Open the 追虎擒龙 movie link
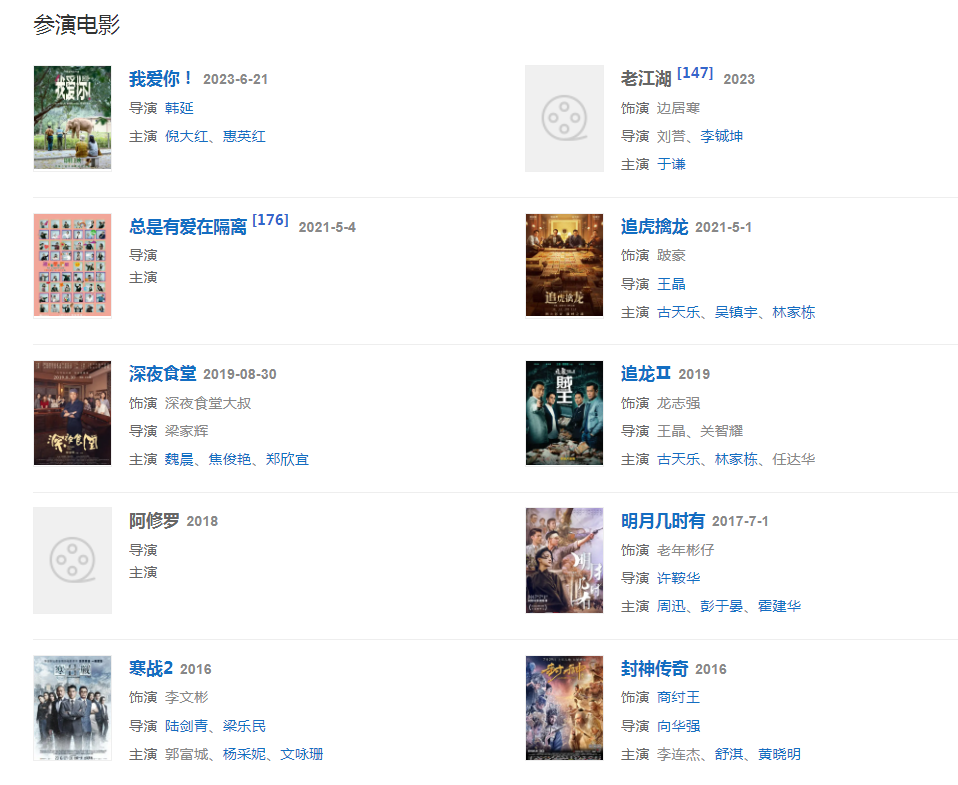This screenshot has height=785, width=958. (x=654, y=227)
